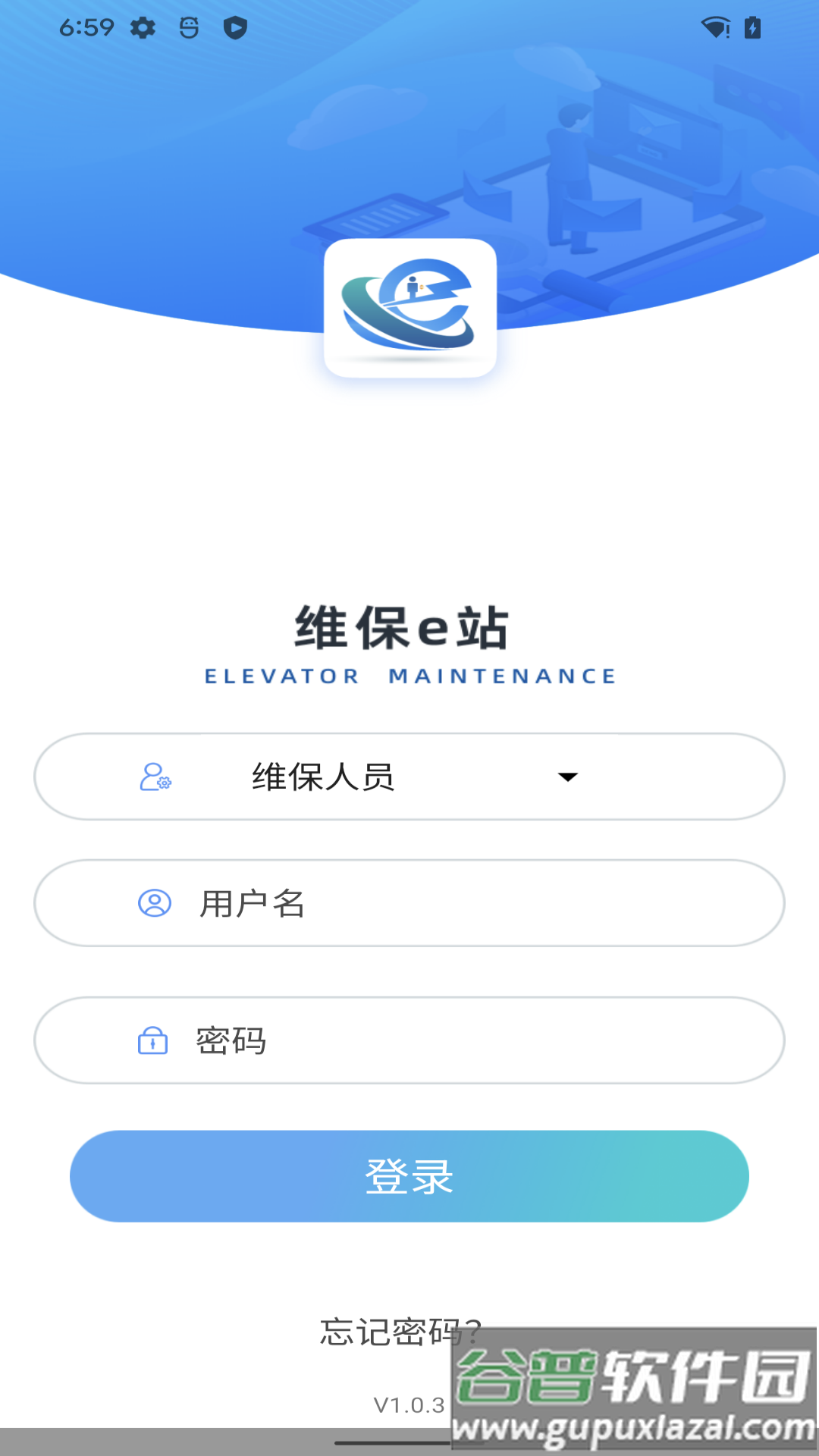
Task: Click the 用户名 username input field
Action: [409, 904]
